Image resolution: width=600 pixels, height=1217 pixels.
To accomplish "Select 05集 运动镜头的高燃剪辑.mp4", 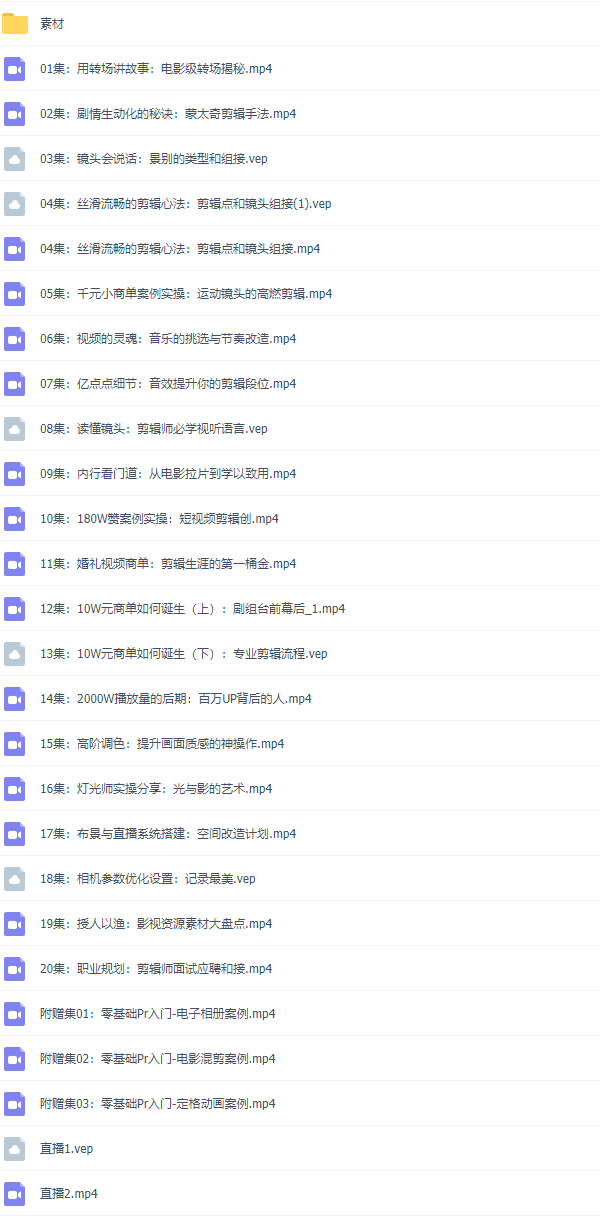I will pyautogui.click(x=186, y=294).
